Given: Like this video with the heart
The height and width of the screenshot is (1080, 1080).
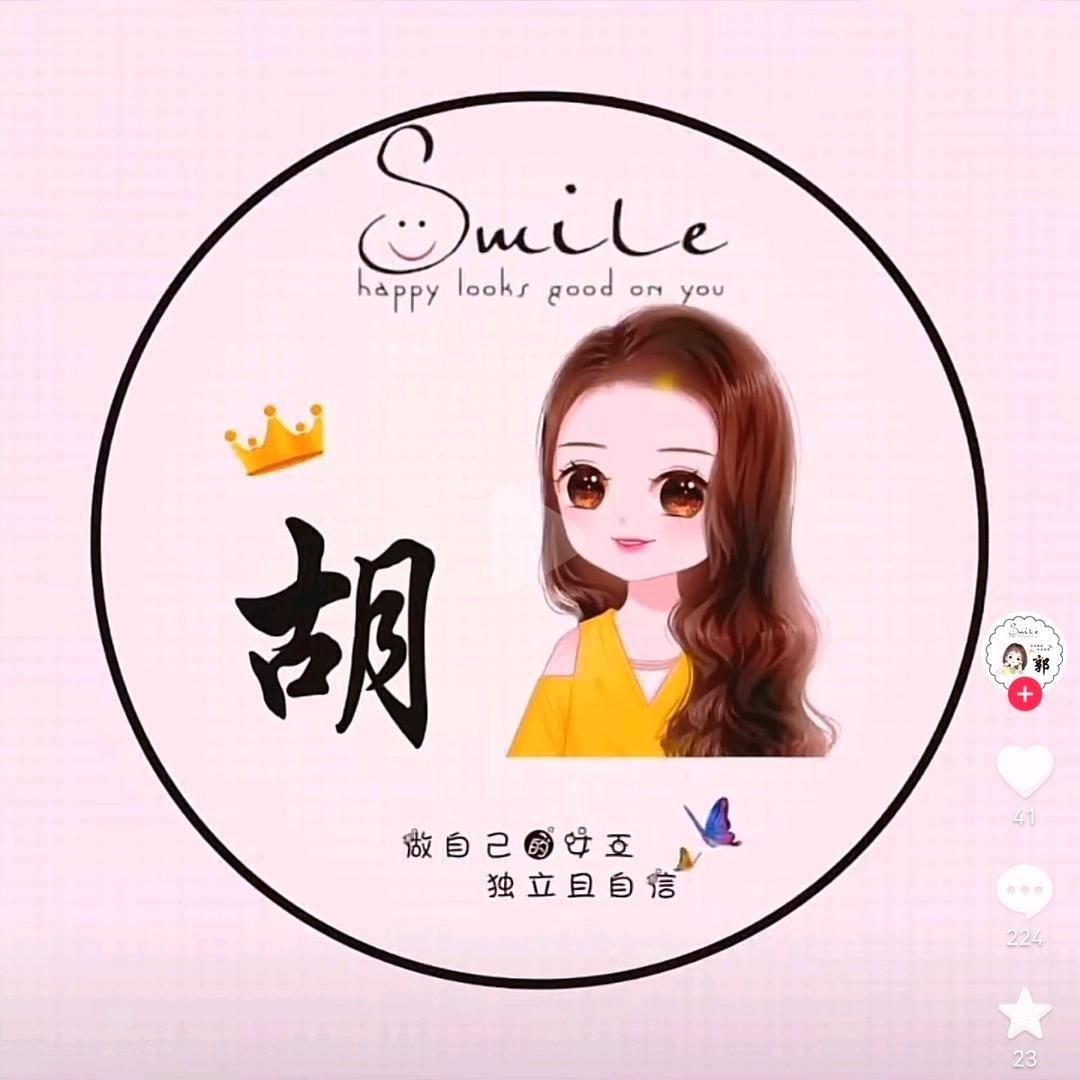Looking at the screenshot, I should [1025, 771].
